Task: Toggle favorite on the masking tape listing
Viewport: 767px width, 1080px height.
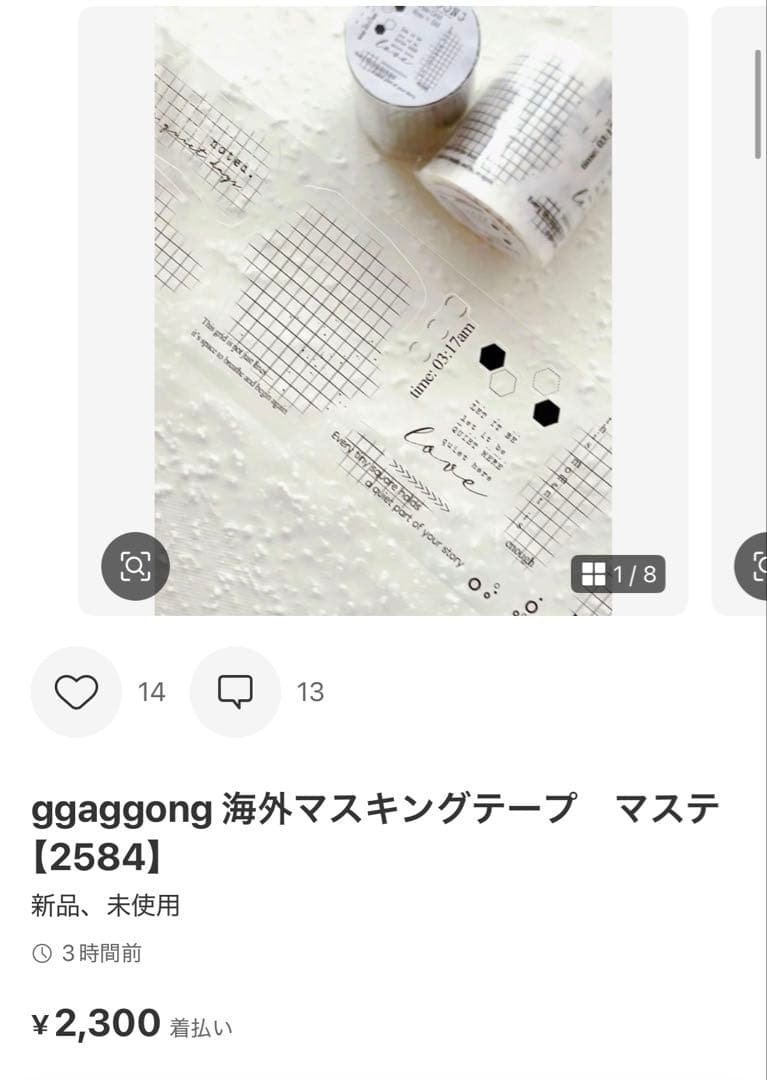Action: coord(77,691)
